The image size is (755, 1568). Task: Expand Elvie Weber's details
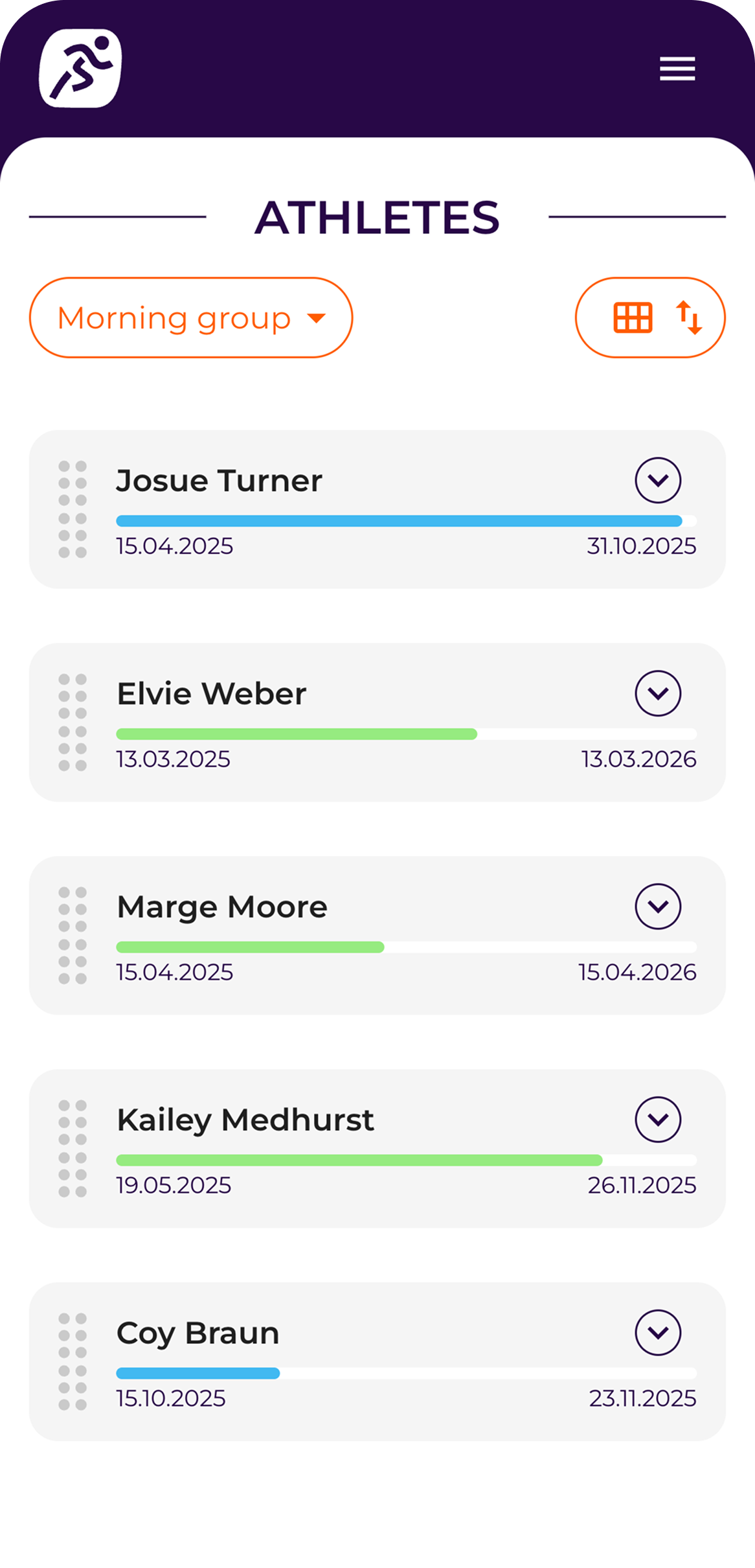click(658, 693)
